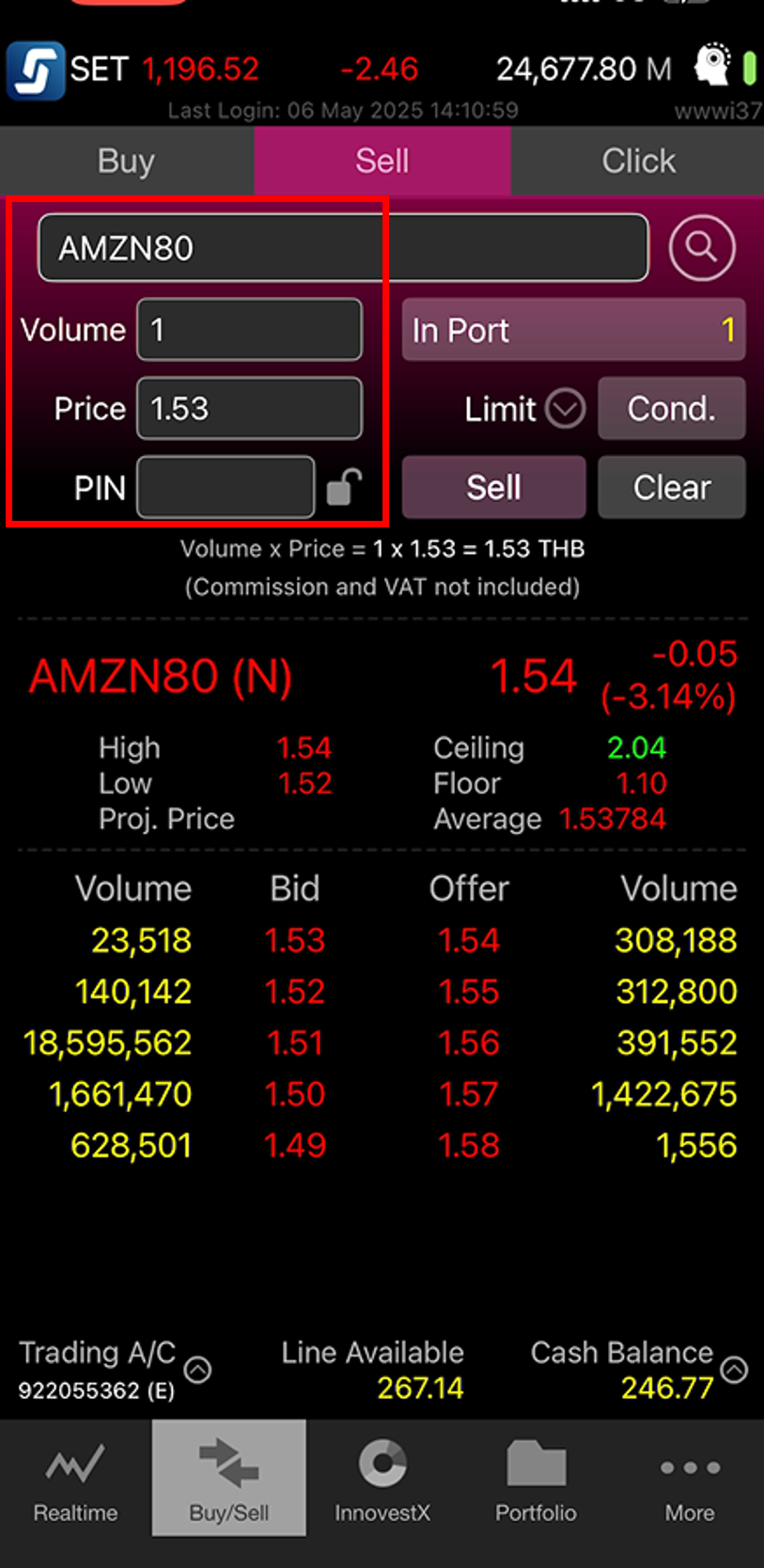Clear the order form
Viewport: 764px width, 1568px height.
tap(672, 487)
